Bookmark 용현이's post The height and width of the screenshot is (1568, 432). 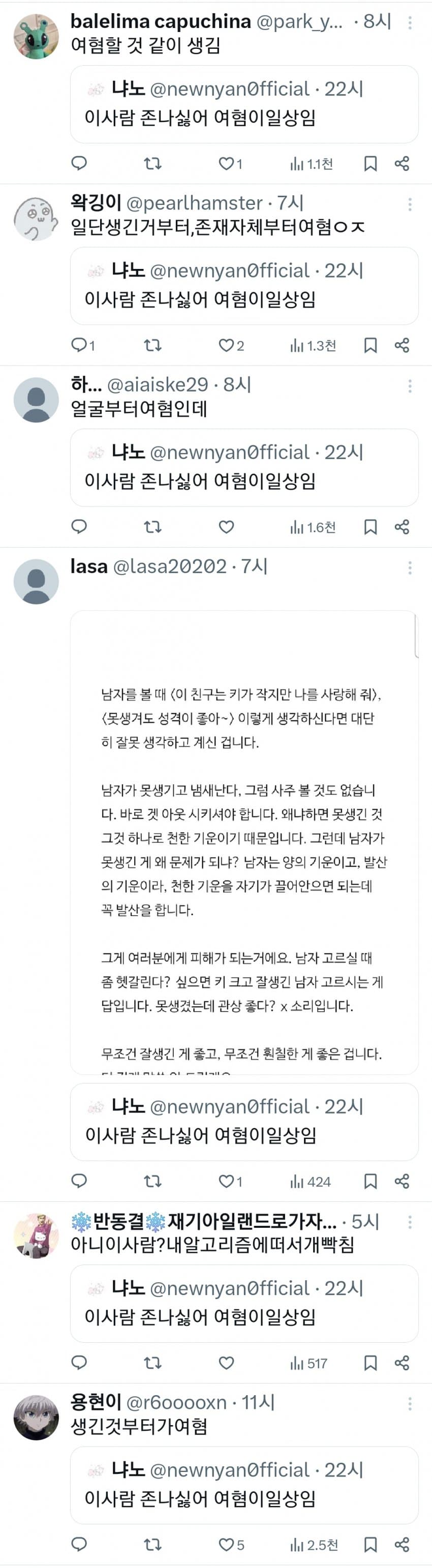pos(370,1544)
